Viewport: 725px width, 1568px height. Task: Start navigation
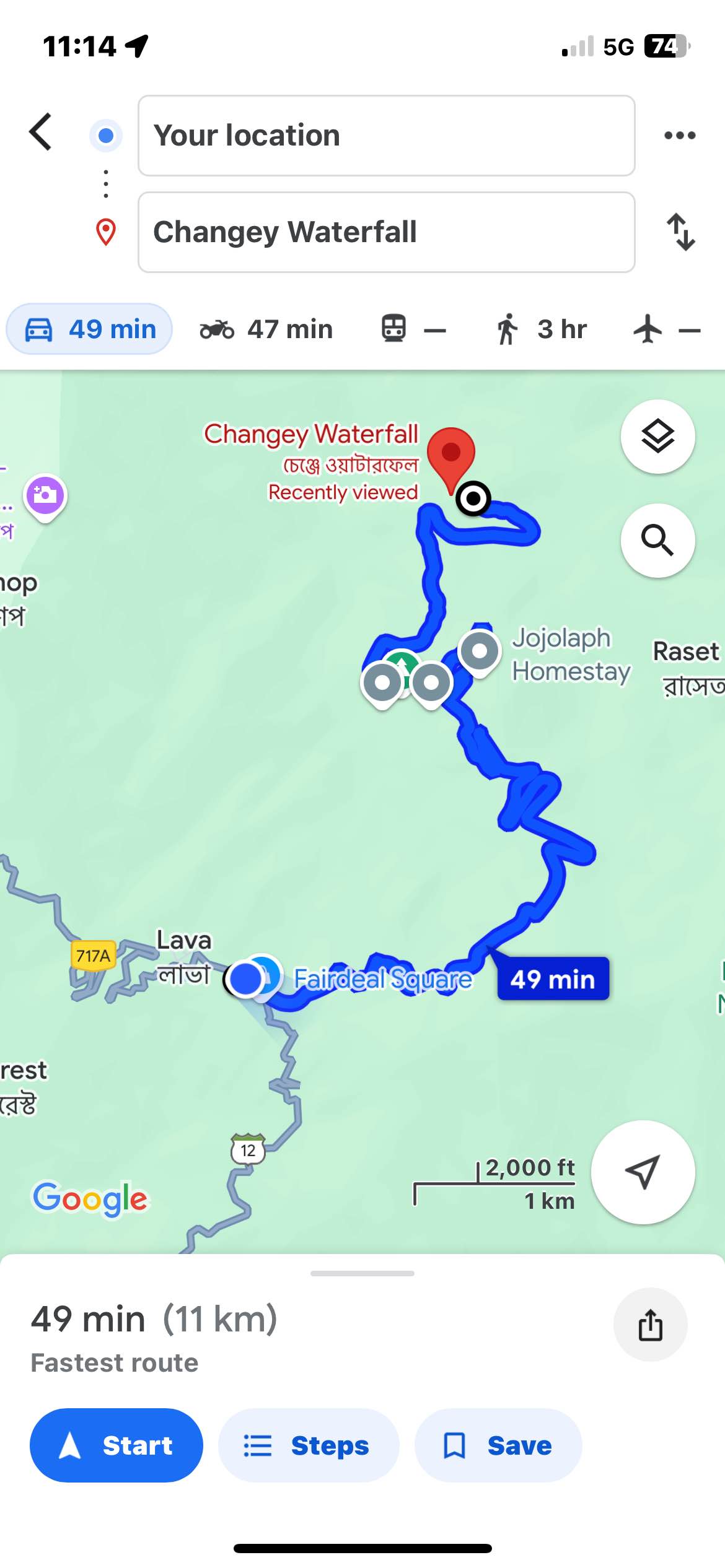click(x=116, y=1445)
